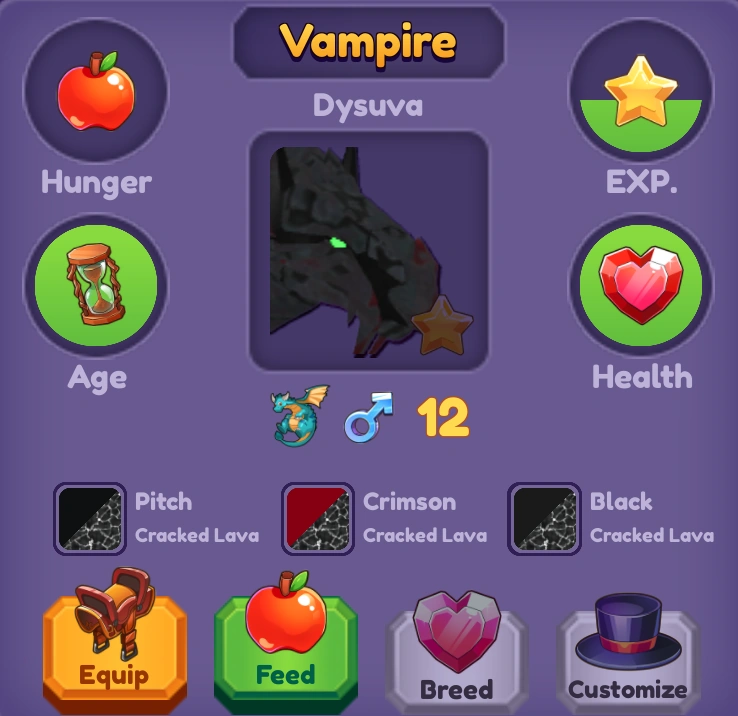This screenshot has width=738, height=716.
Task: Select the Crimson Cracked Lava color swatch
Action: 318,518
